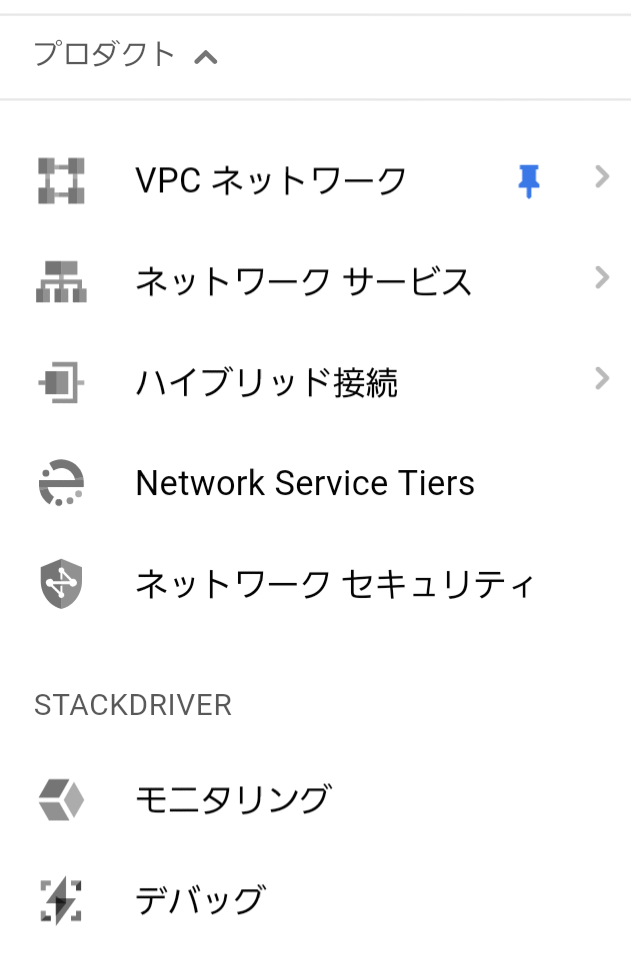
Task: Open Stackdriver デバッグ
Action: coord(200,900)
